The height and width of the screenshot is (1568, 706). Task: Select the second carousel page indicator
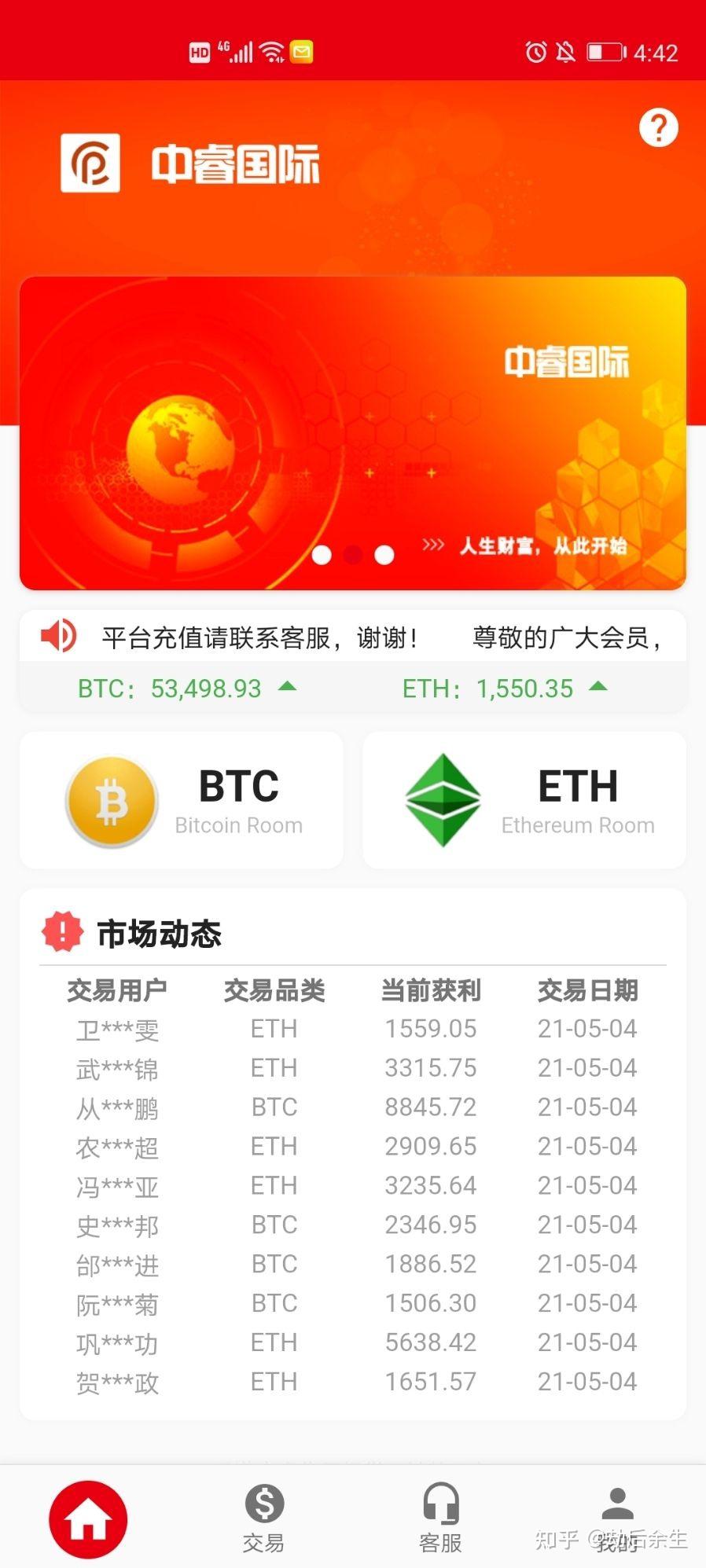(x=352, y=556)
